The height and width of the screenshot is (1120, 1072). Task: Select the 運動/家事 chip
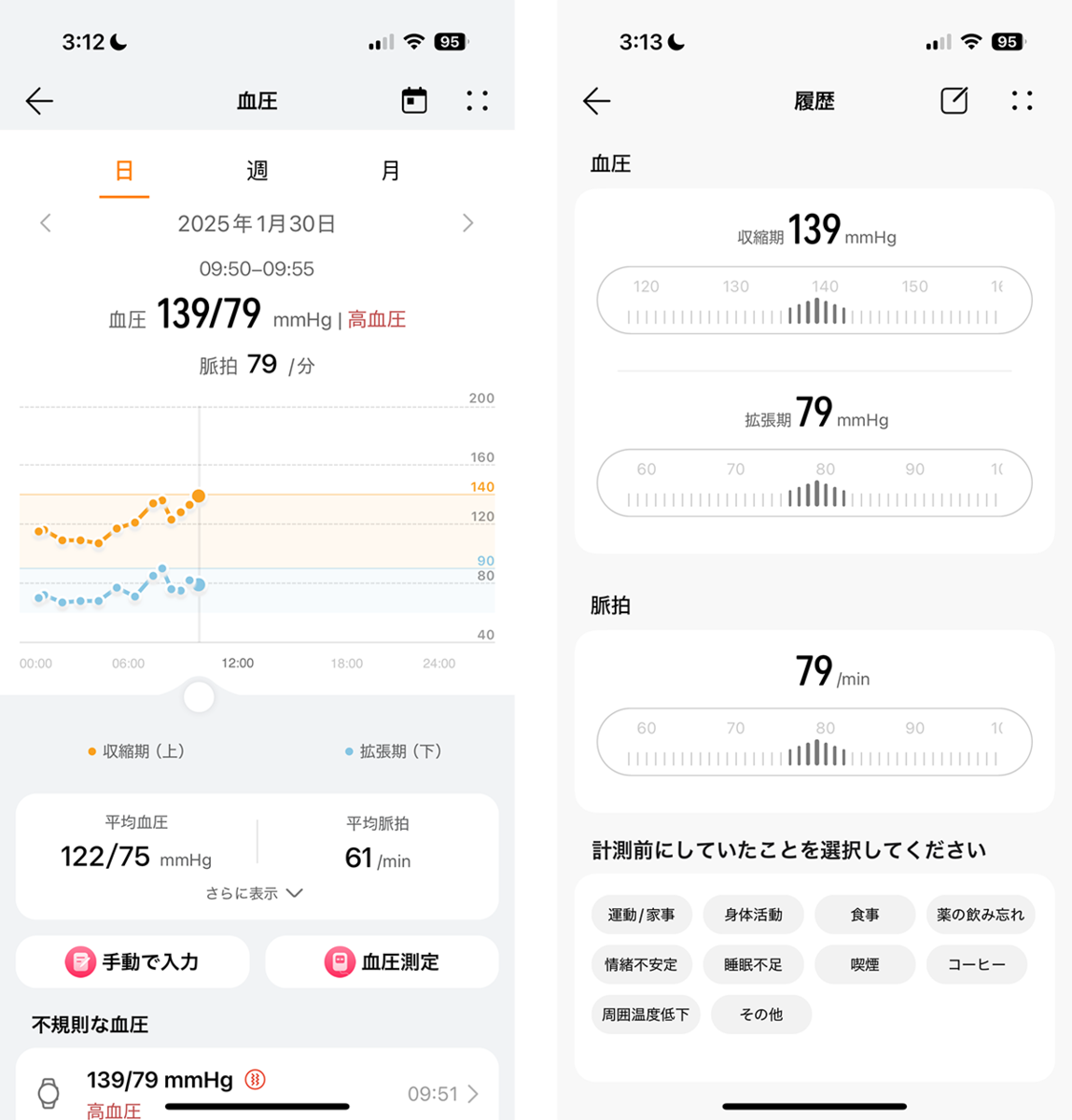pyautogui.click(x=641, y=915)
